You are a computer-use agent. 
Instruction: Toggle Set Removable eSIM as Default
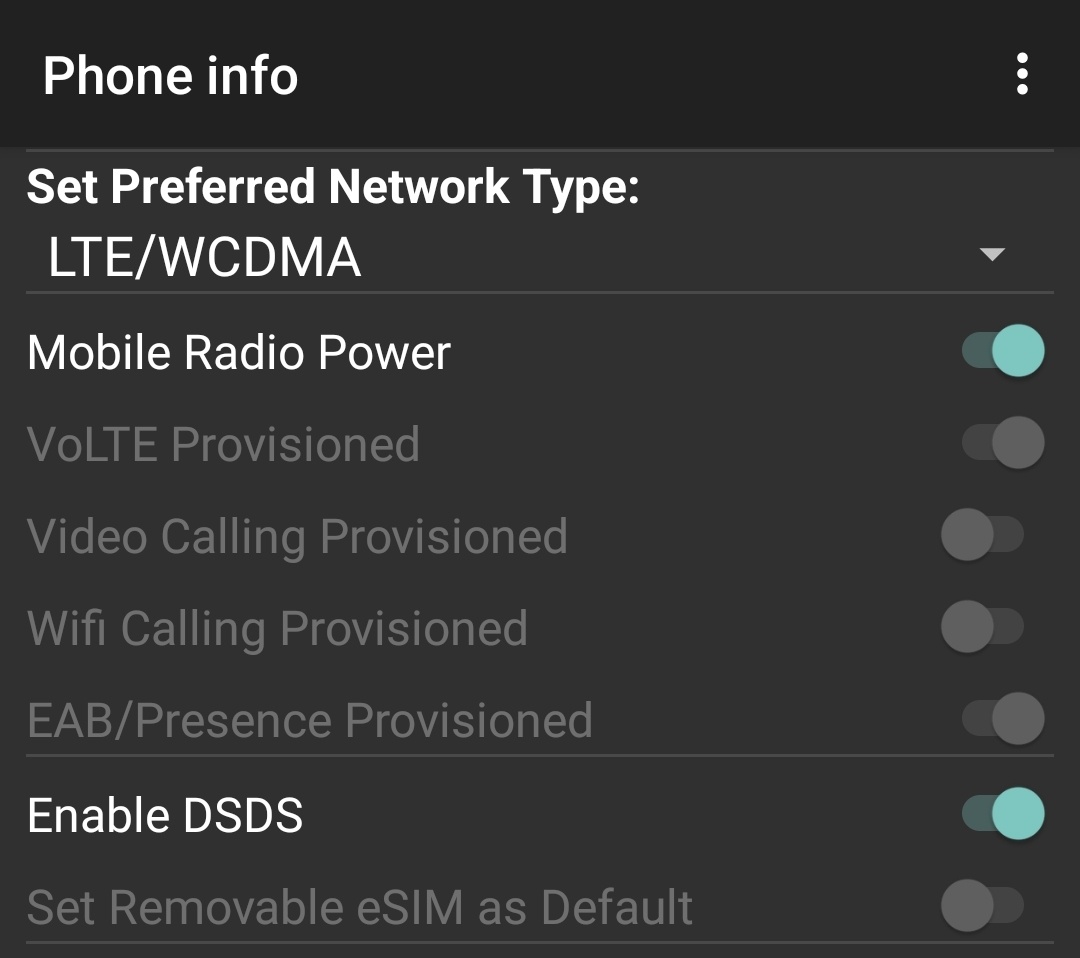[982, 906]
